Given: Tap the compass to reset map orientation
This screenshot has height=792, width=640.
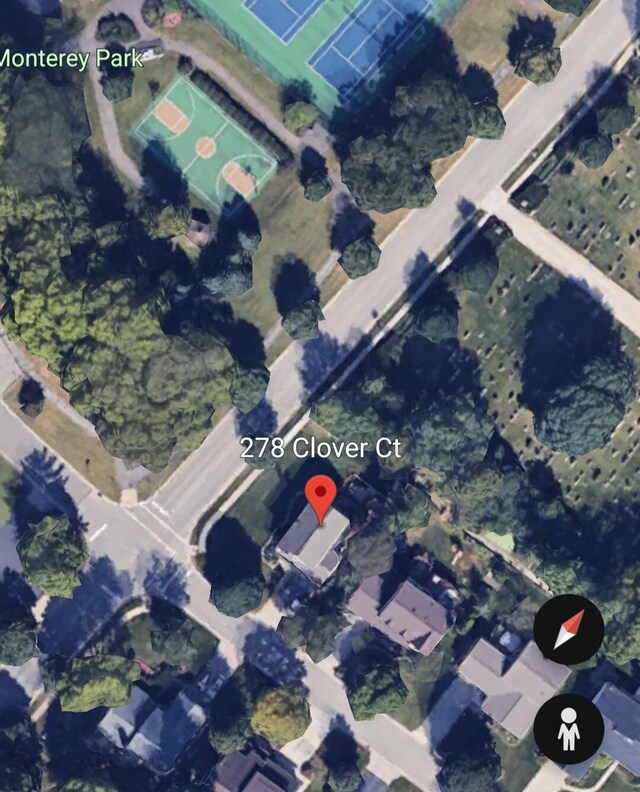Looking at the screenshot, I should [568, 631].
